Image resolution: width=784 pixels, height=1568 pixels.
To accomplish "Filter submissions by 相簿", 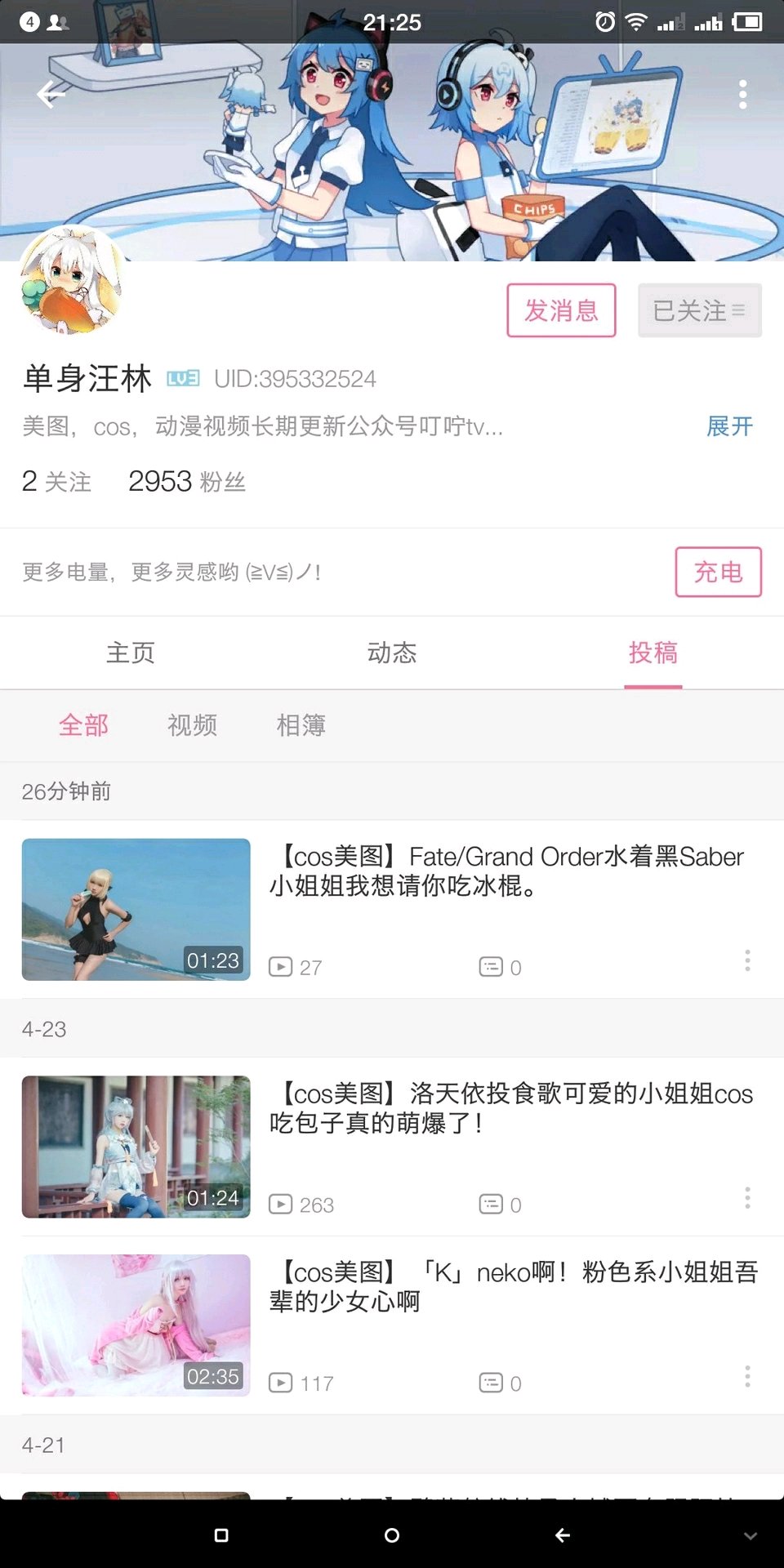I will [x=301, y=725].
